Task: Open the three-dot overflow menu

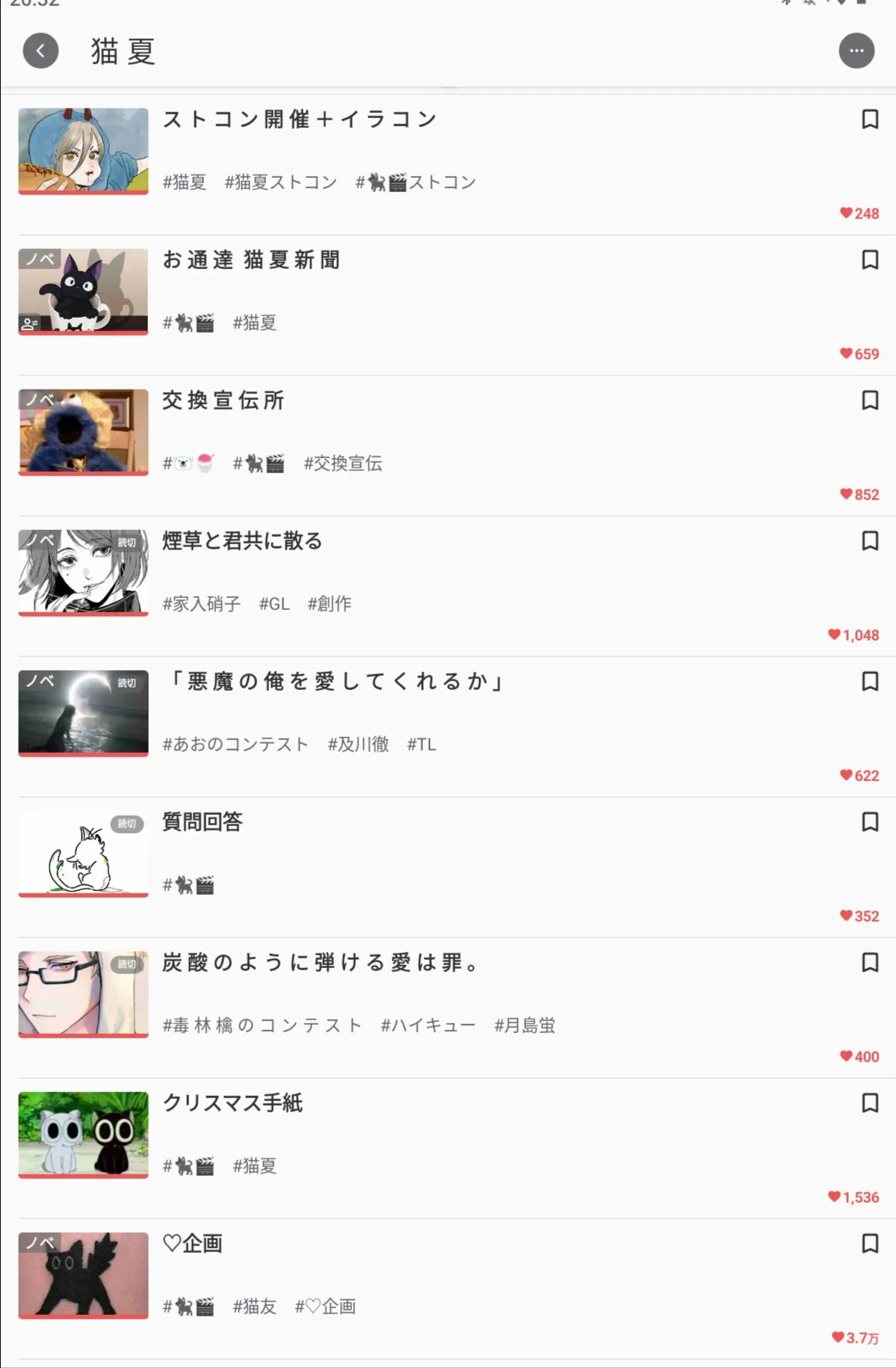Action: (x=856, y=52)
